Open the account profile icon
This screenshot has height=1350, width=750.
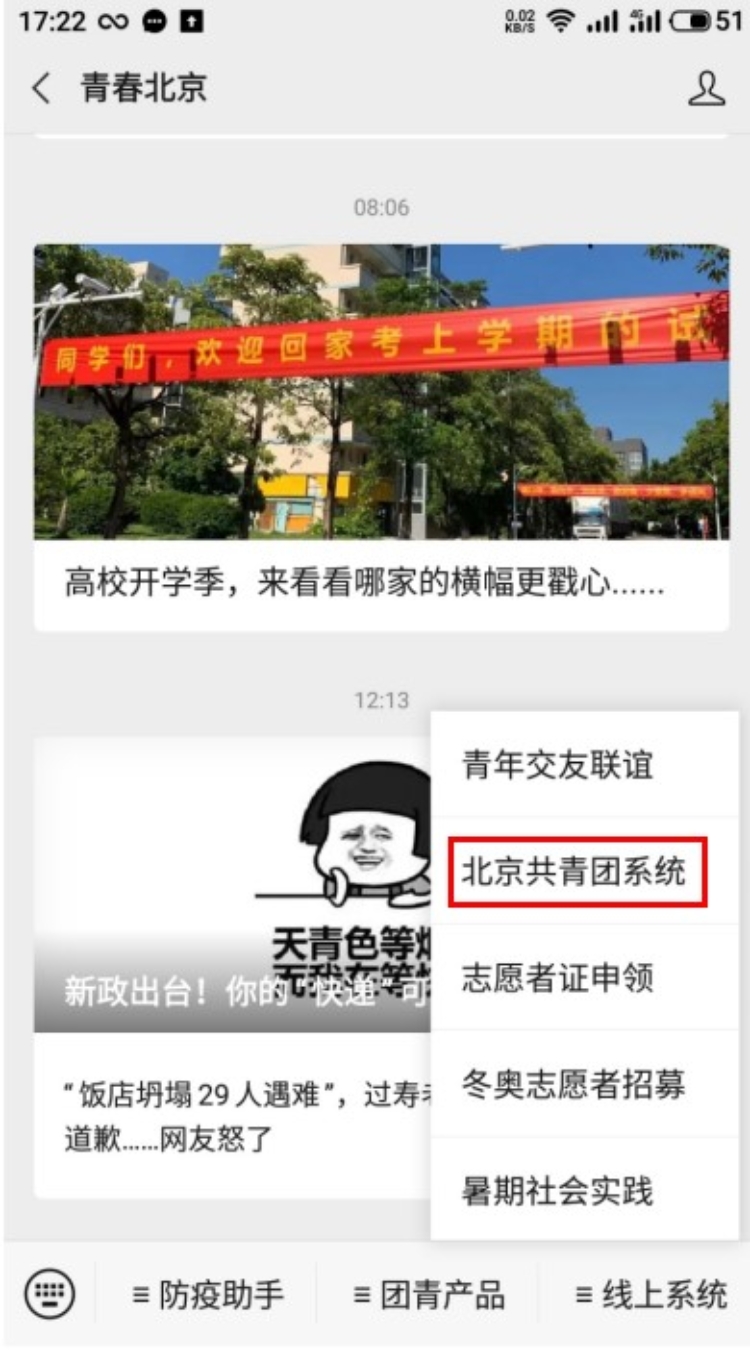pyautogui.click(x=706, y=89)
